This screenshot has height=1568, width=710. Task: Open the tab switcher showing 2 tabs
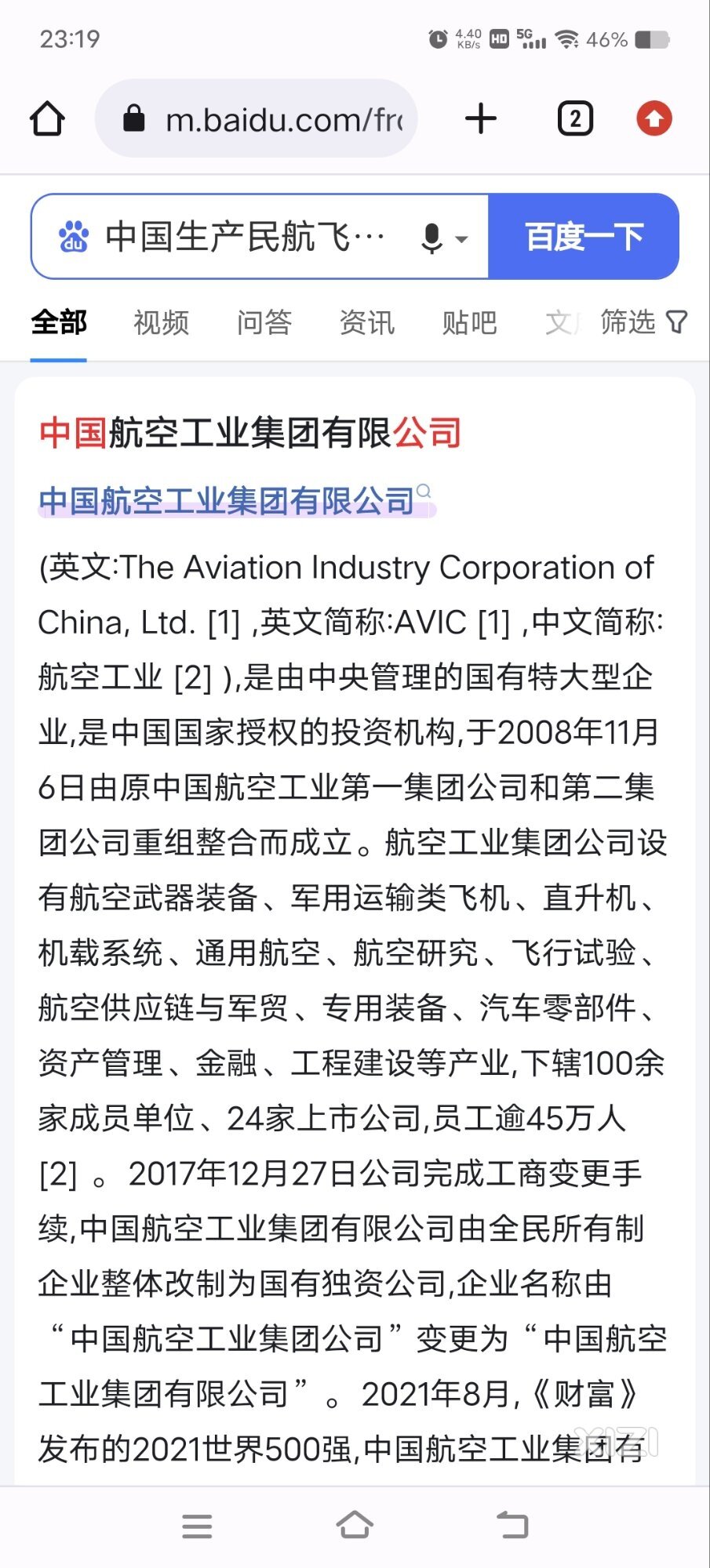pyautogui.click(x=575, y=119)
